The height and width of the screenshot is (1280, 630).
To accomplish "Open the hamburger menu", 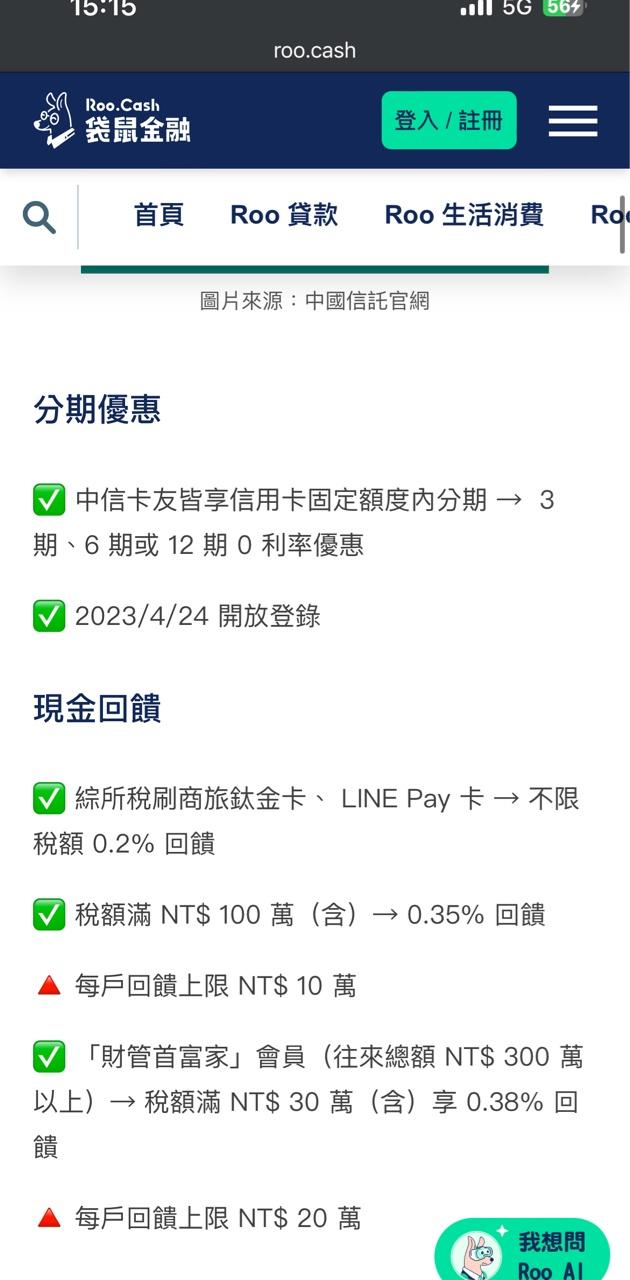I will (x=573, y=121).
